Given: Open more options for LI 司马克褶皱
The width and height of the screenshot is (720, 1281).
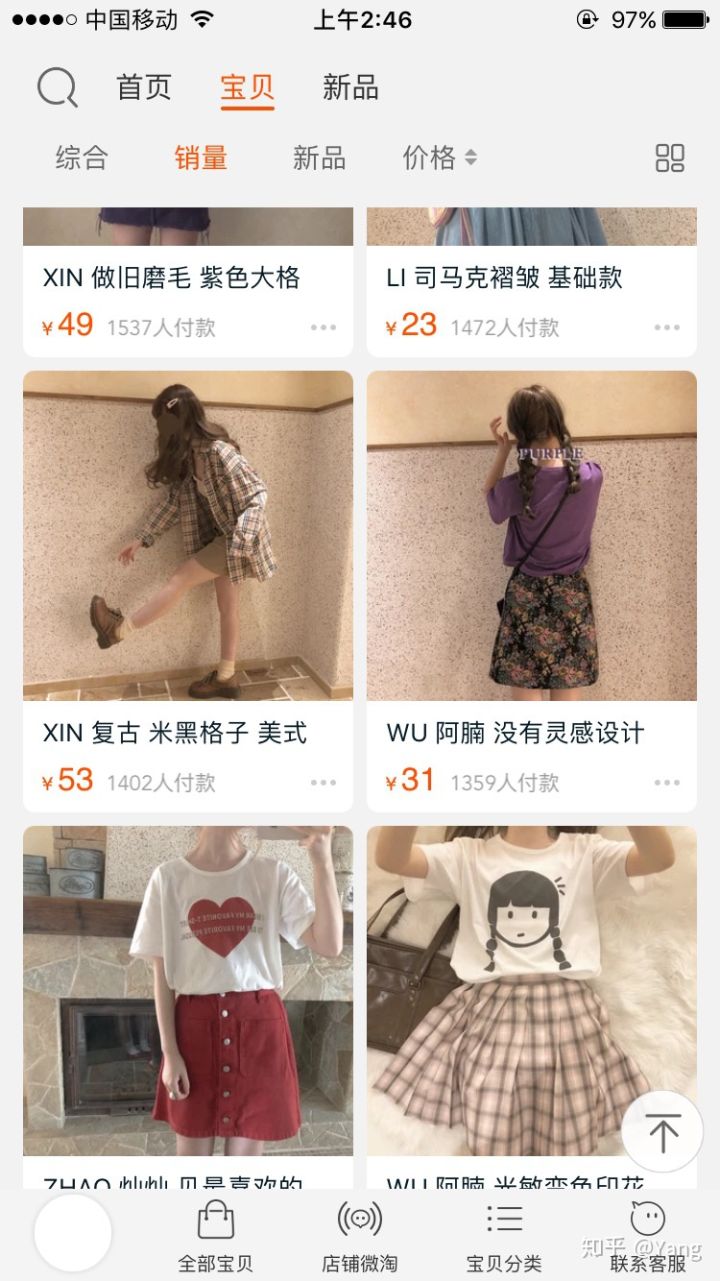Looking at the screenshot, I should tap(667, 327).
